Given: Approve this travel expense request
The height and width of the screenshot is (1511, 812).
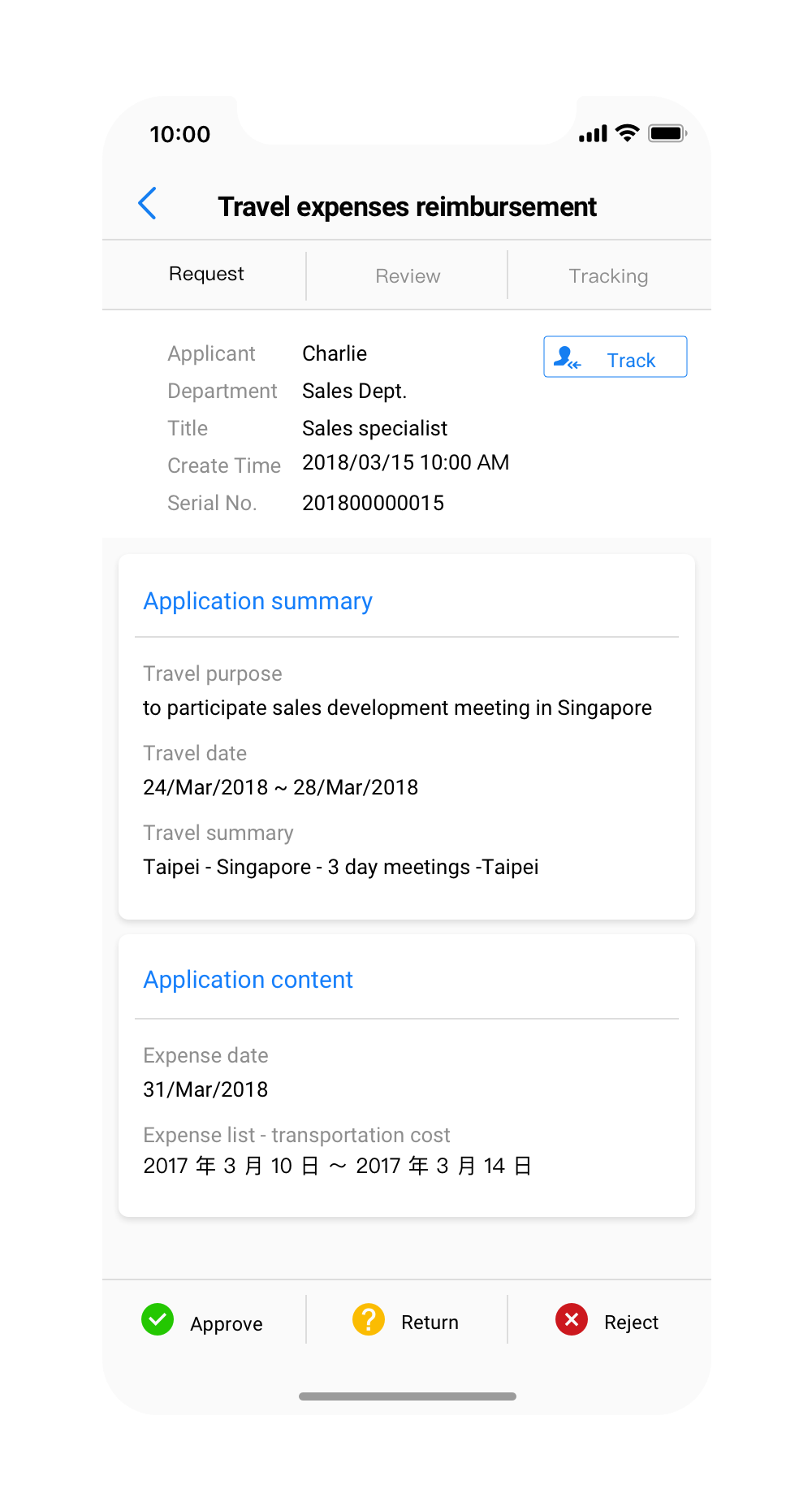Looking at the screenshot, I should coord(204,1321).
